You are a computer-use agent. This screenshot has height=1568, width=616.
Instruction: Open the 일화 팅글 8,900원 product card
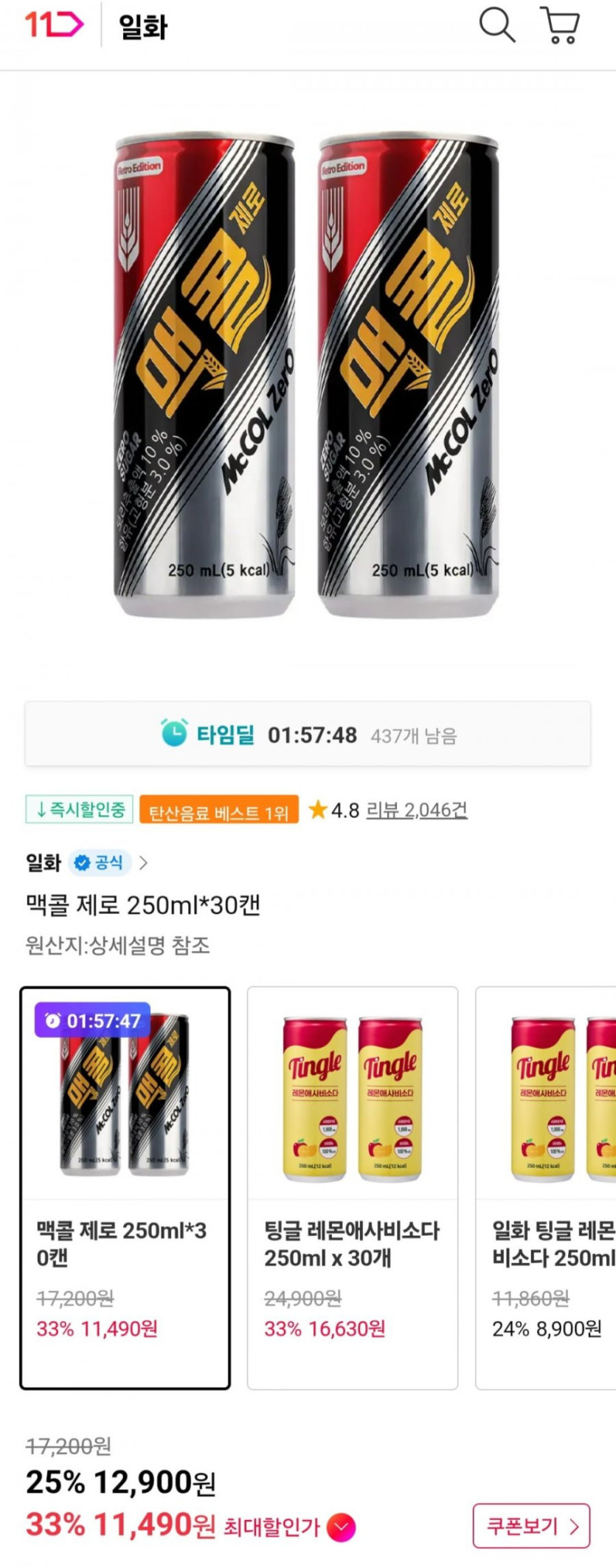tap(546, 1187)
